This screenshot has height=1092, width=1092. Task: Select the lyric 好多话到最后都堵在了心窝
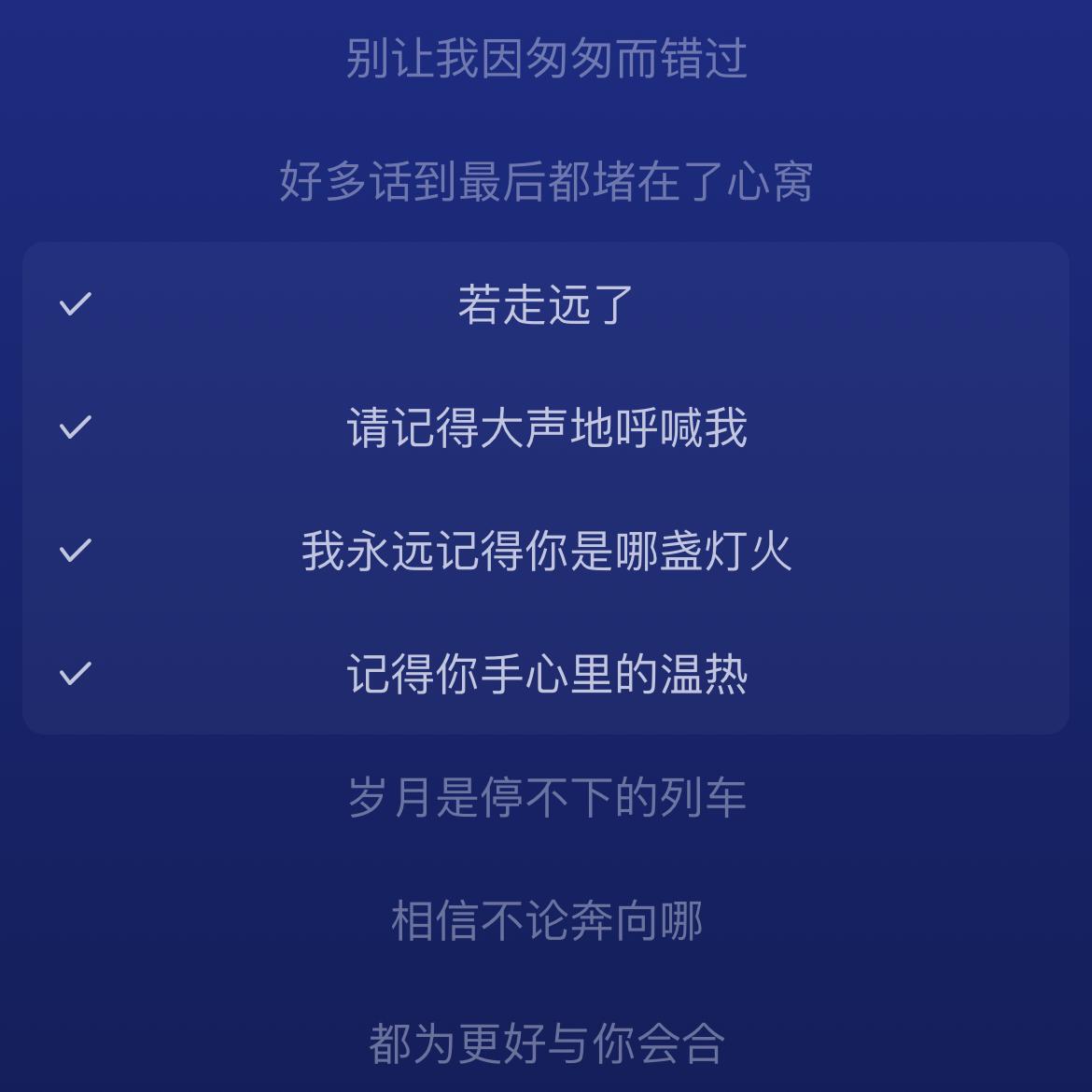click(546, 181)
